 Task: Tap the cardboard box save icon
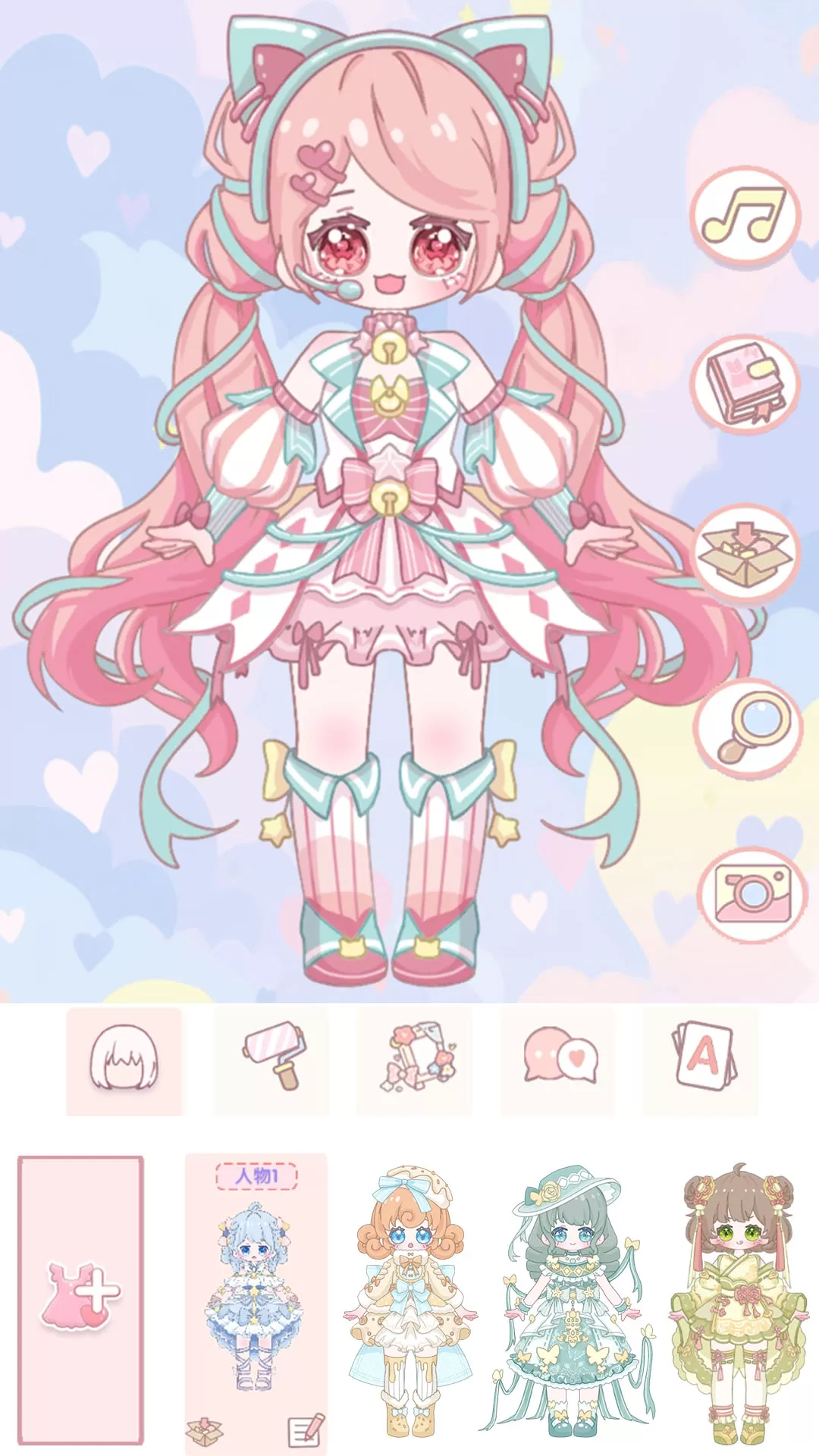coord(745,554)
